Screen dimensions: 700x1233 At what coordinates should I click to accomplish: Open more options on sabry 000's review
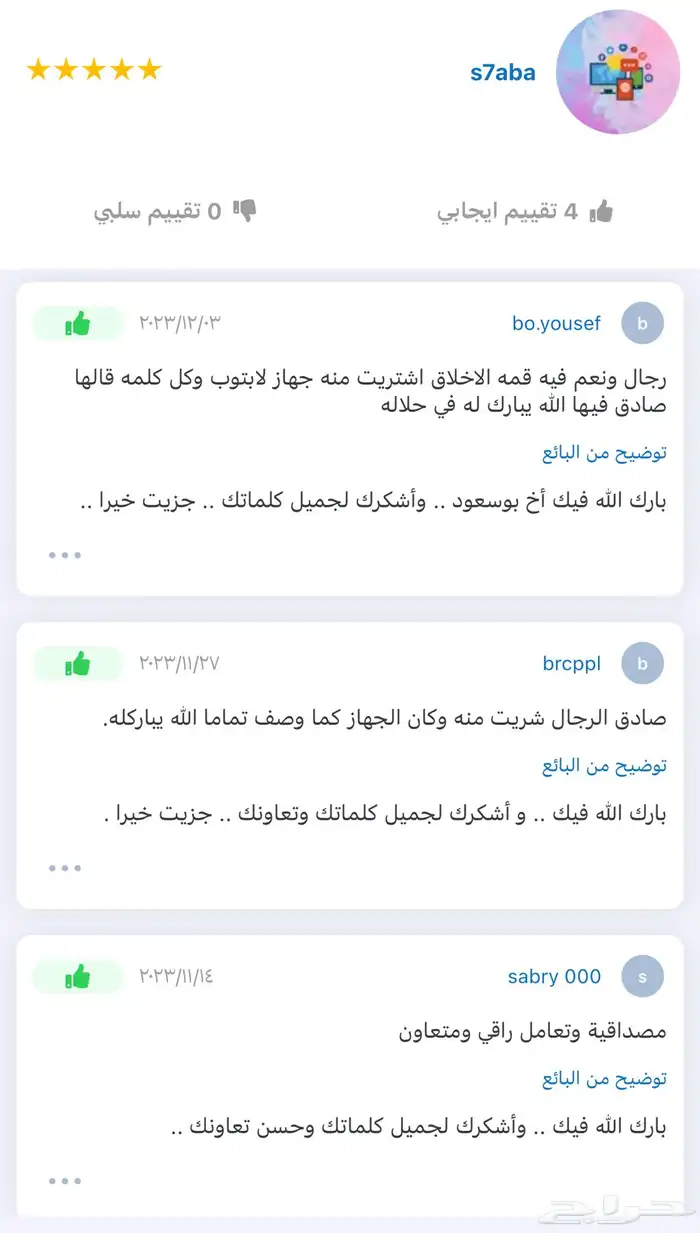click(65, 1181)
